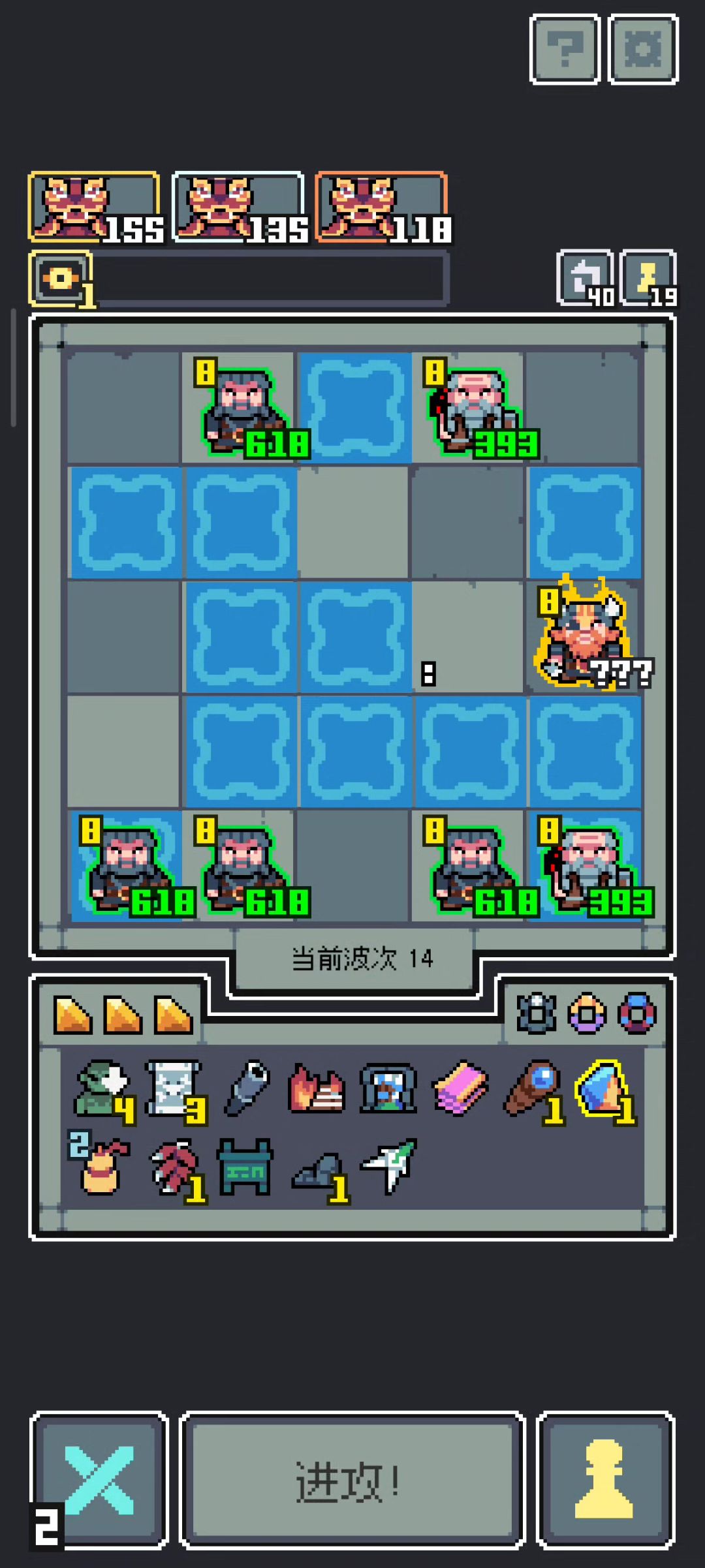Select the enemy dragon with 135
Image resolution: width=705 pixels, height=1568 pixels.
pyautogui.click(x=238, y=208)
